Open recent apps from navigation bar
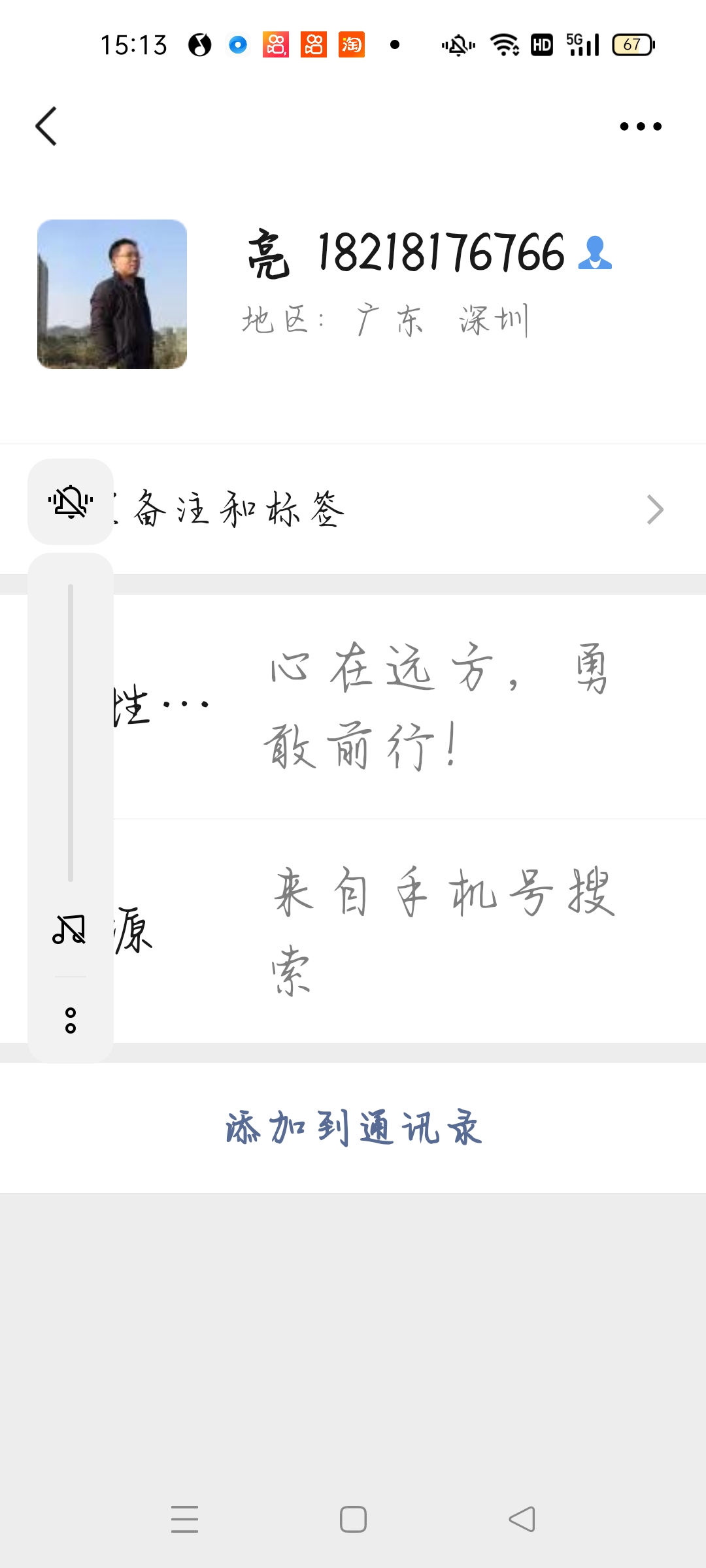This screenshot has width=706, height=1568. [184, 1520]
